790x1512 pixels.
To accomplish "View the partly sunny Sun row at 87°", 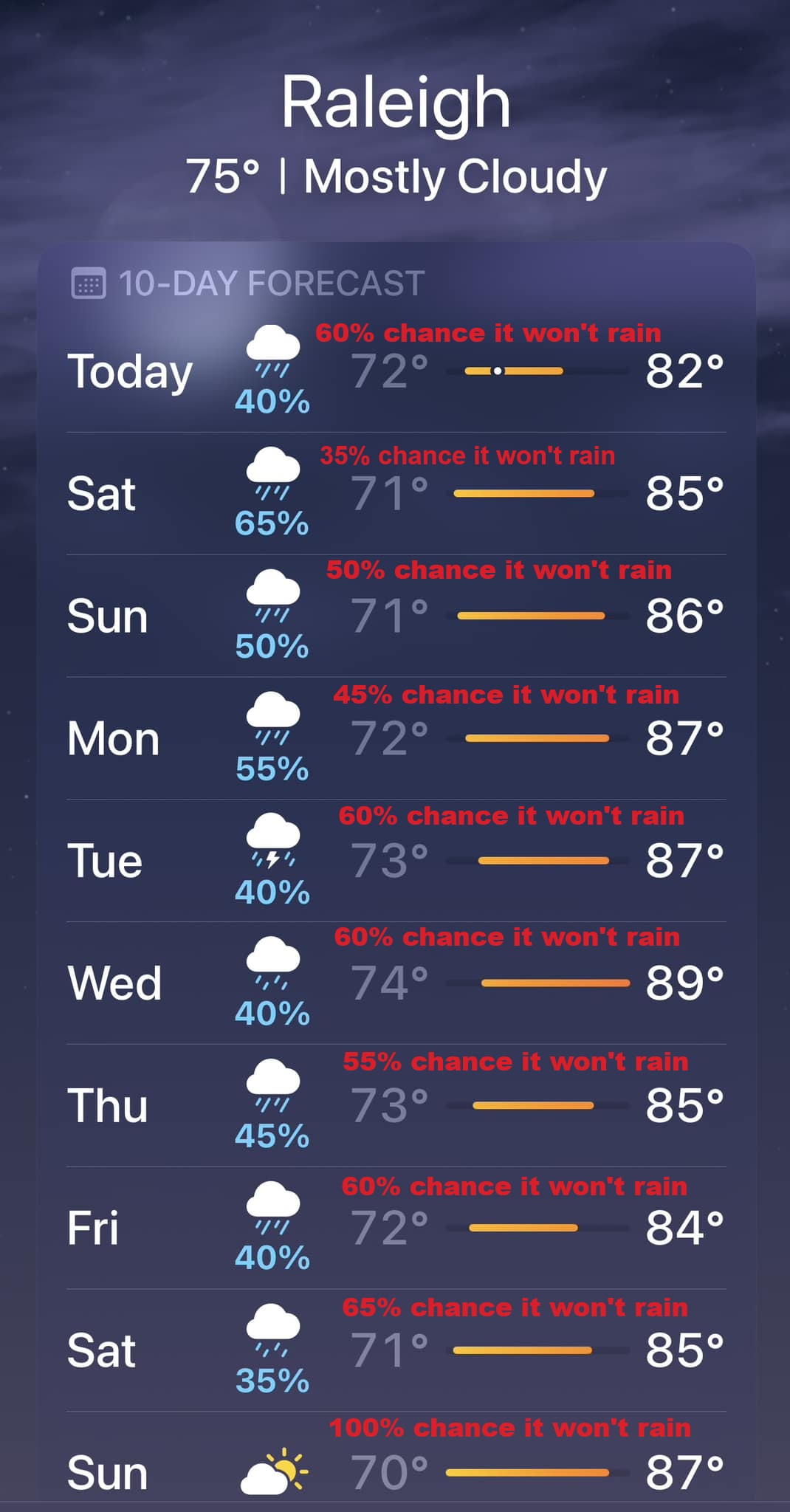I will (x=395, y=1472).
